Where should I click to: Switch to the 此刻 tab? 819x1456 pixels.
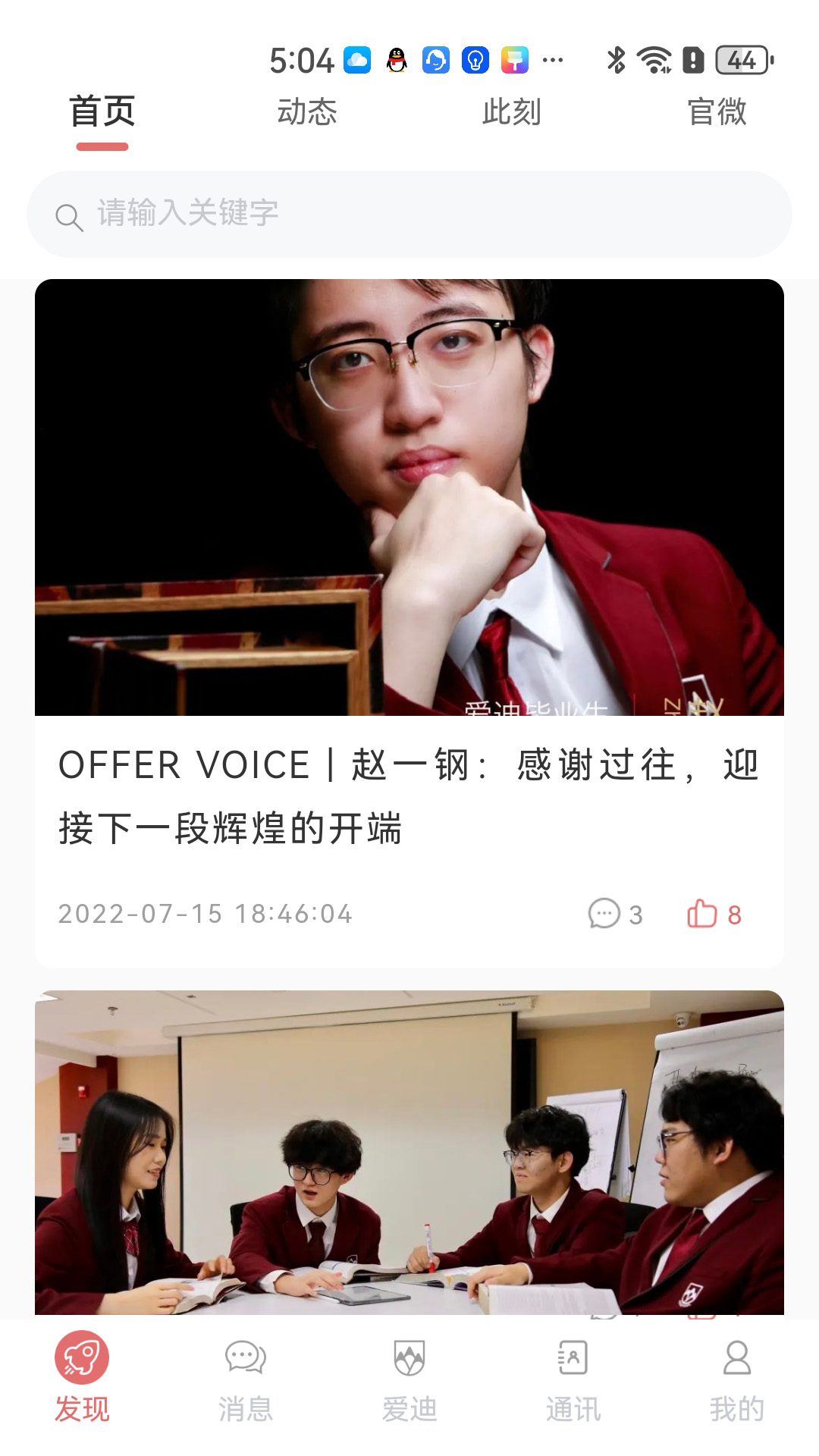511,112
